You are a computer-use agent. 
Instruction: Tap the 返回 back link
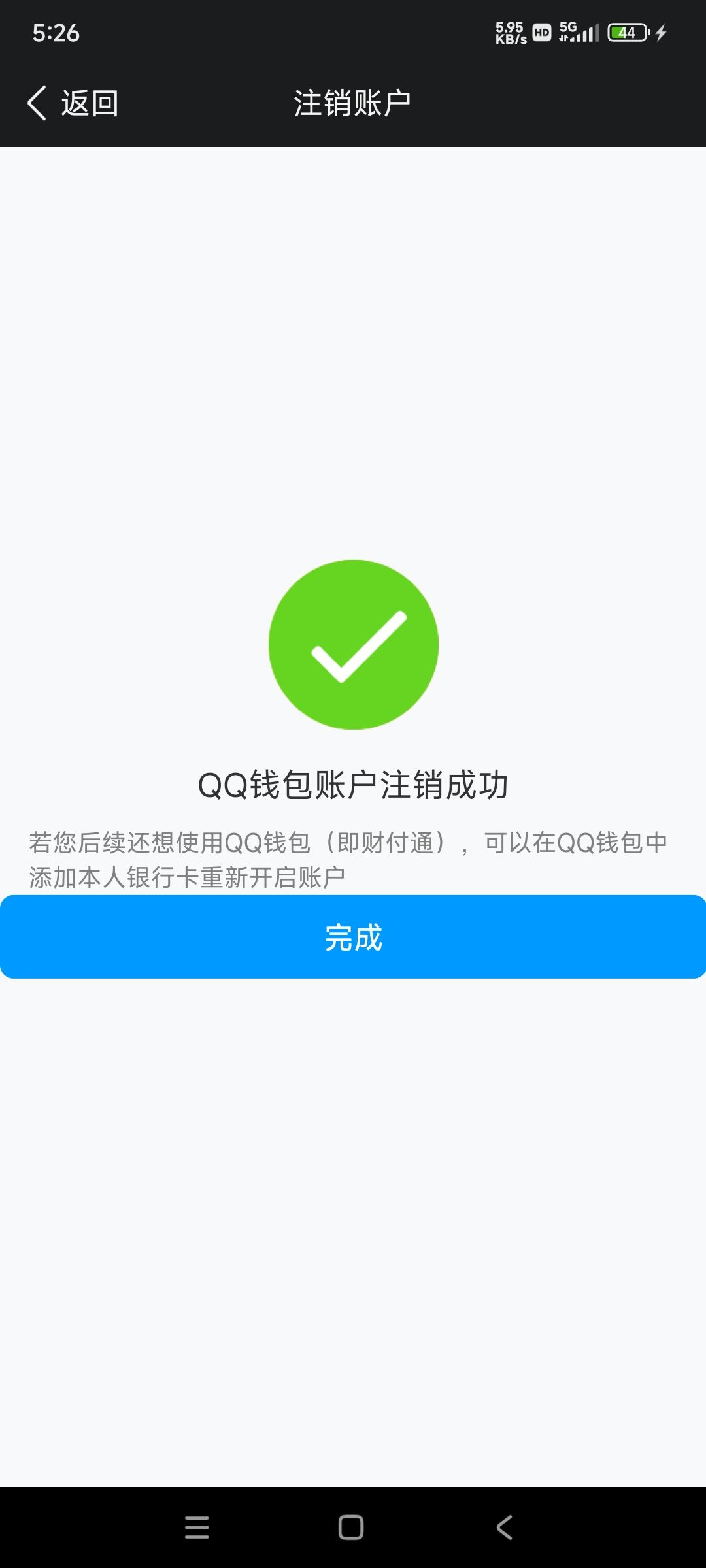tap(90, 103)
